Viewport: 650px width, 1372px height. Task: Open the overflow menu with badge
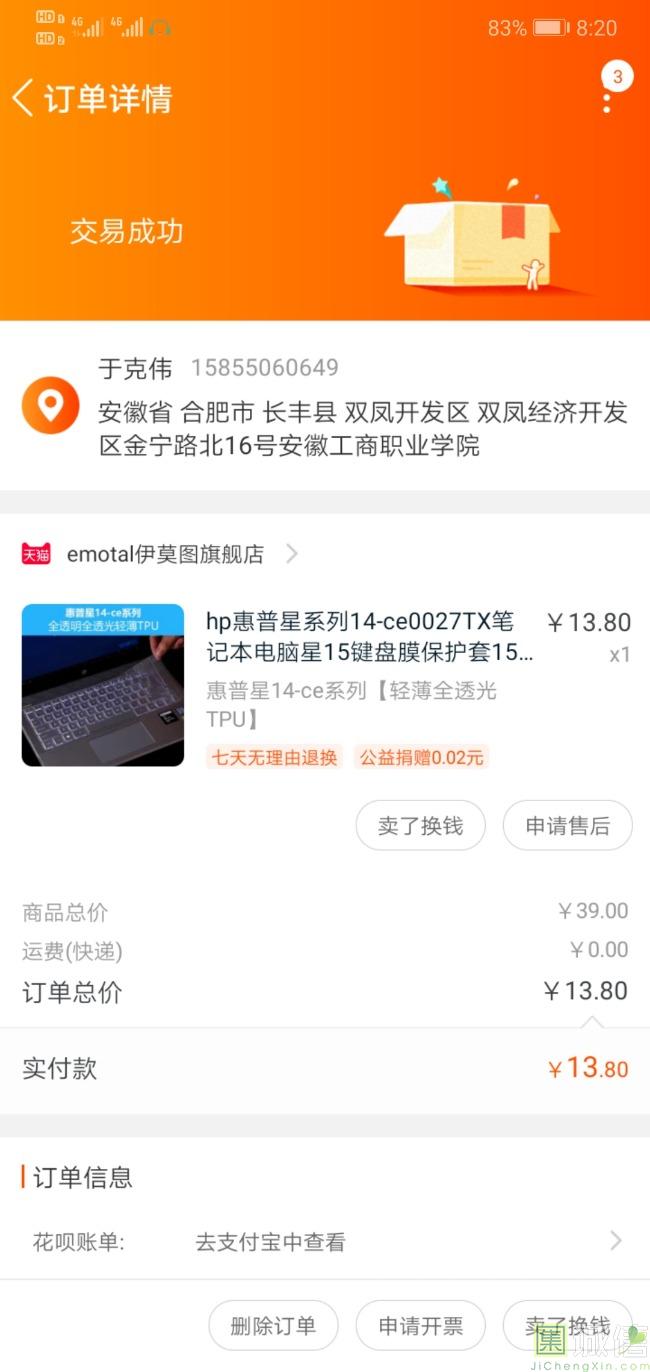[607, 98]
